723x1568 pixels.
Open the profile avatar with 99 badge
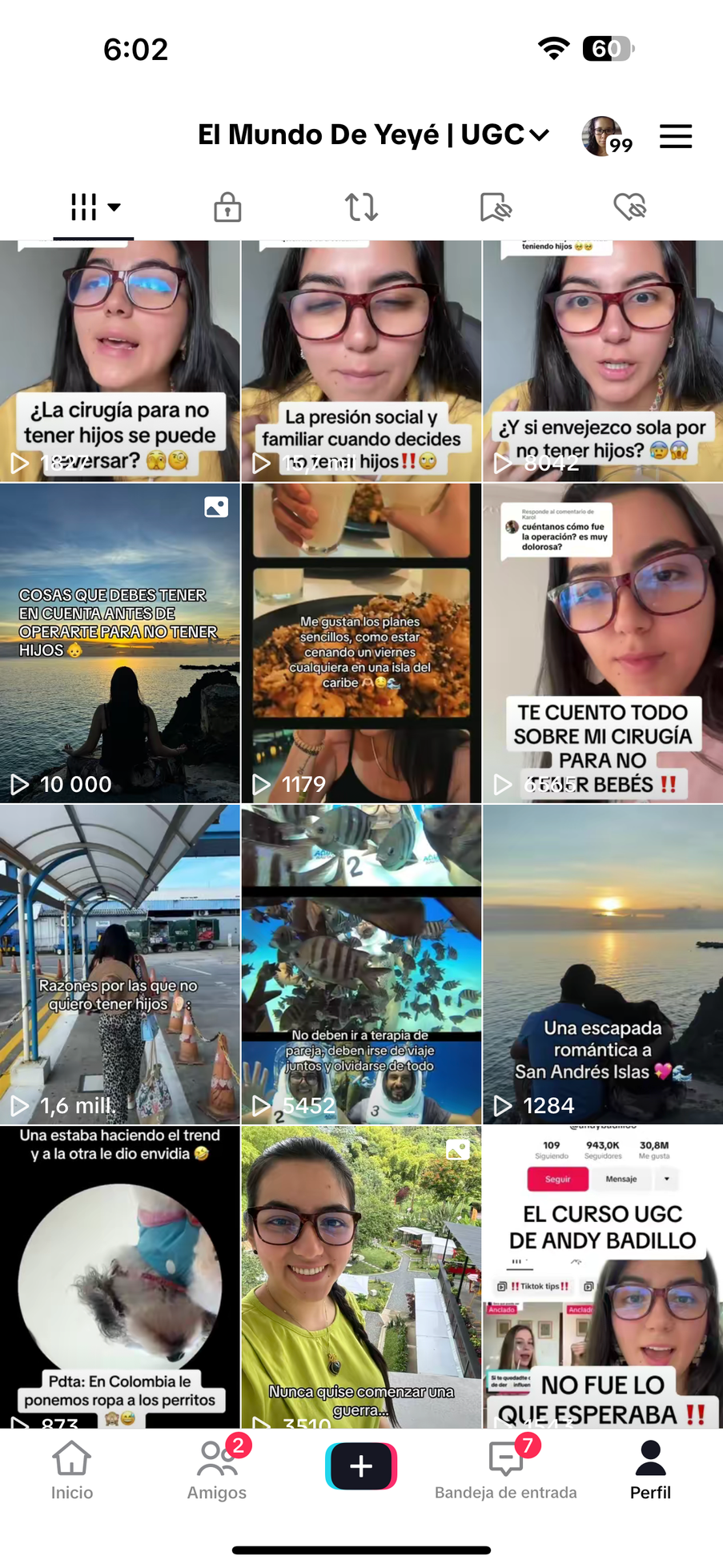click(602, 136)
